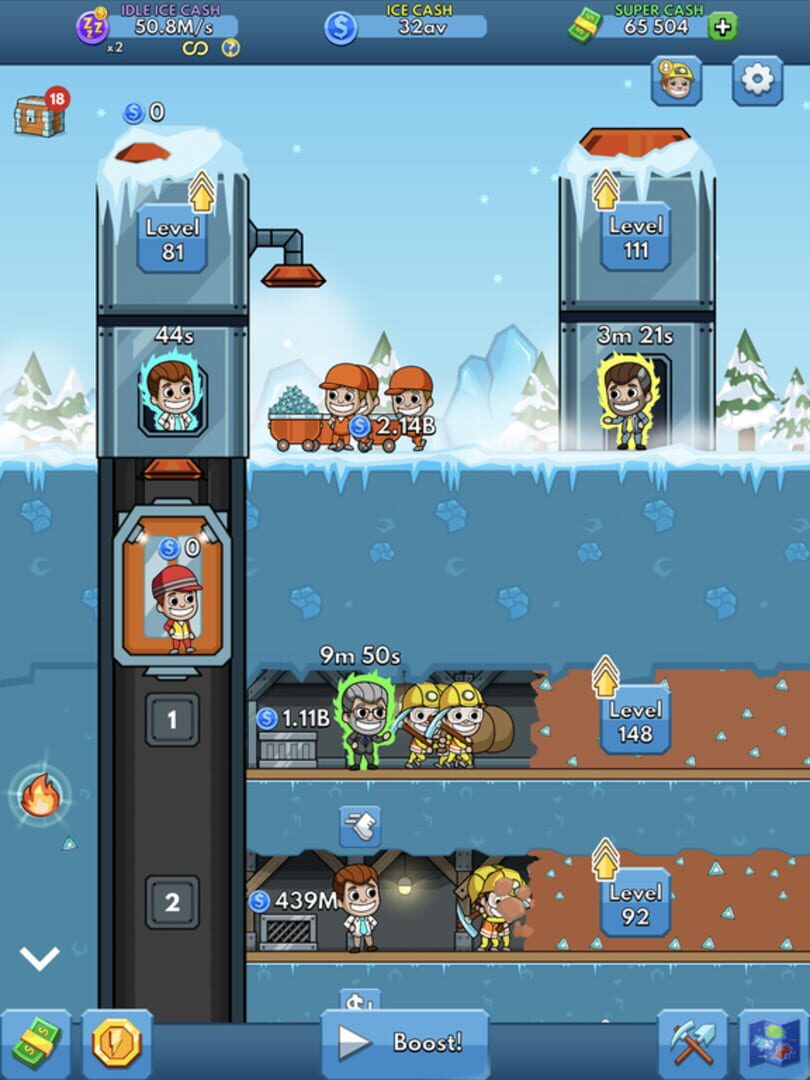The width and height of the screenshot is (810, 1080).
Task: Open the managers menu with miner face
Action: (676, 81)
